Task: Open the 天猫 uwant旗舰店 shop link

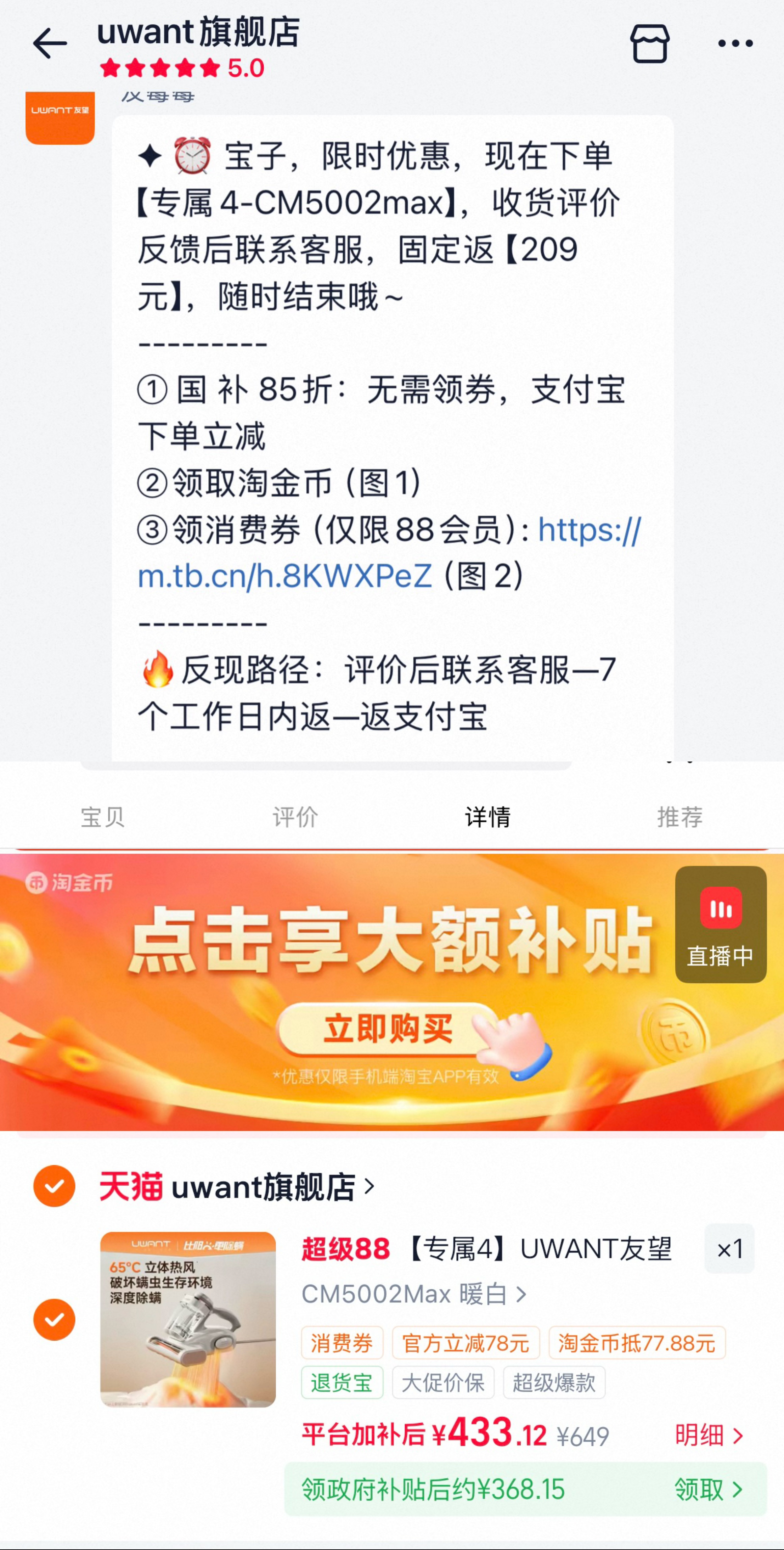Action: click(237, 1187)
